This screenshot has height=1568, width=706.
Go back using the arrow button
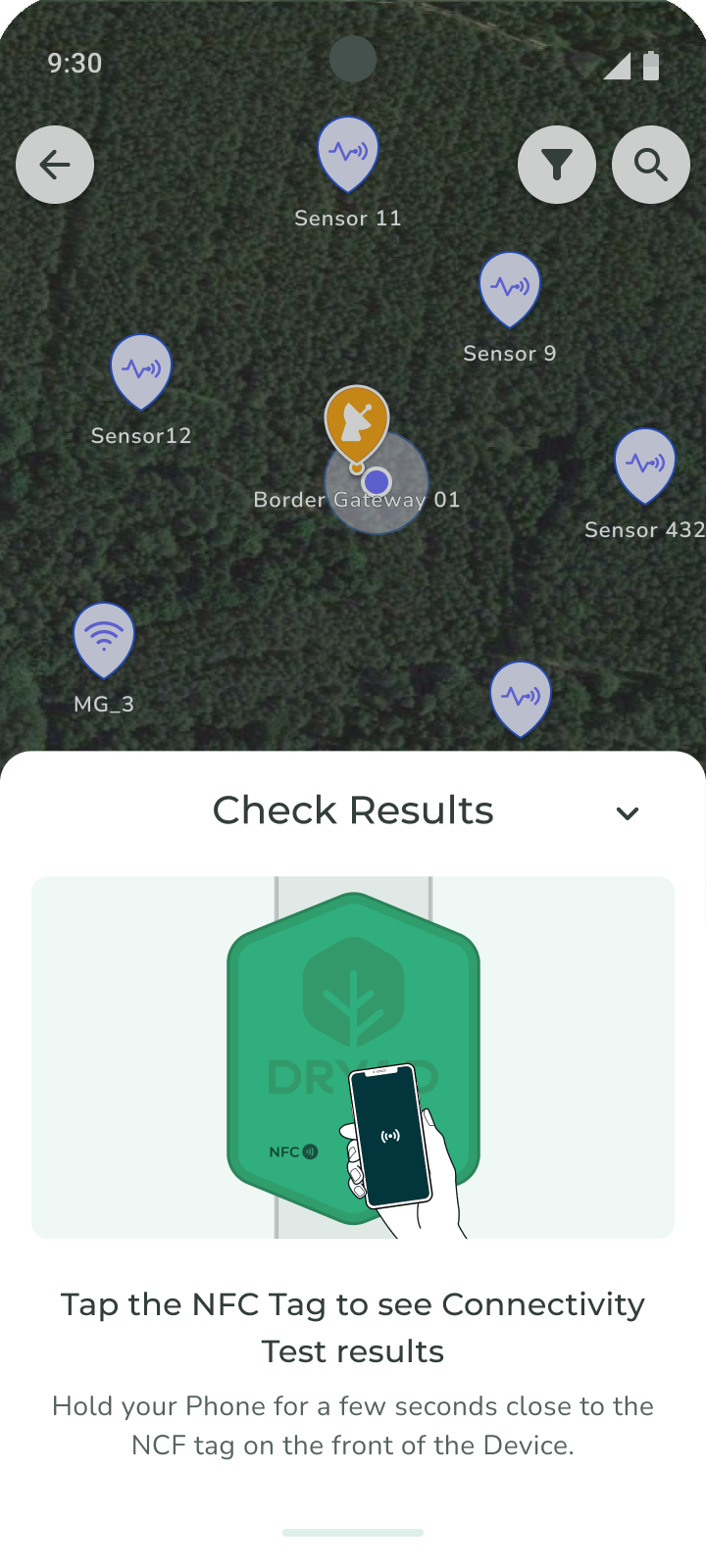[55, 165]
